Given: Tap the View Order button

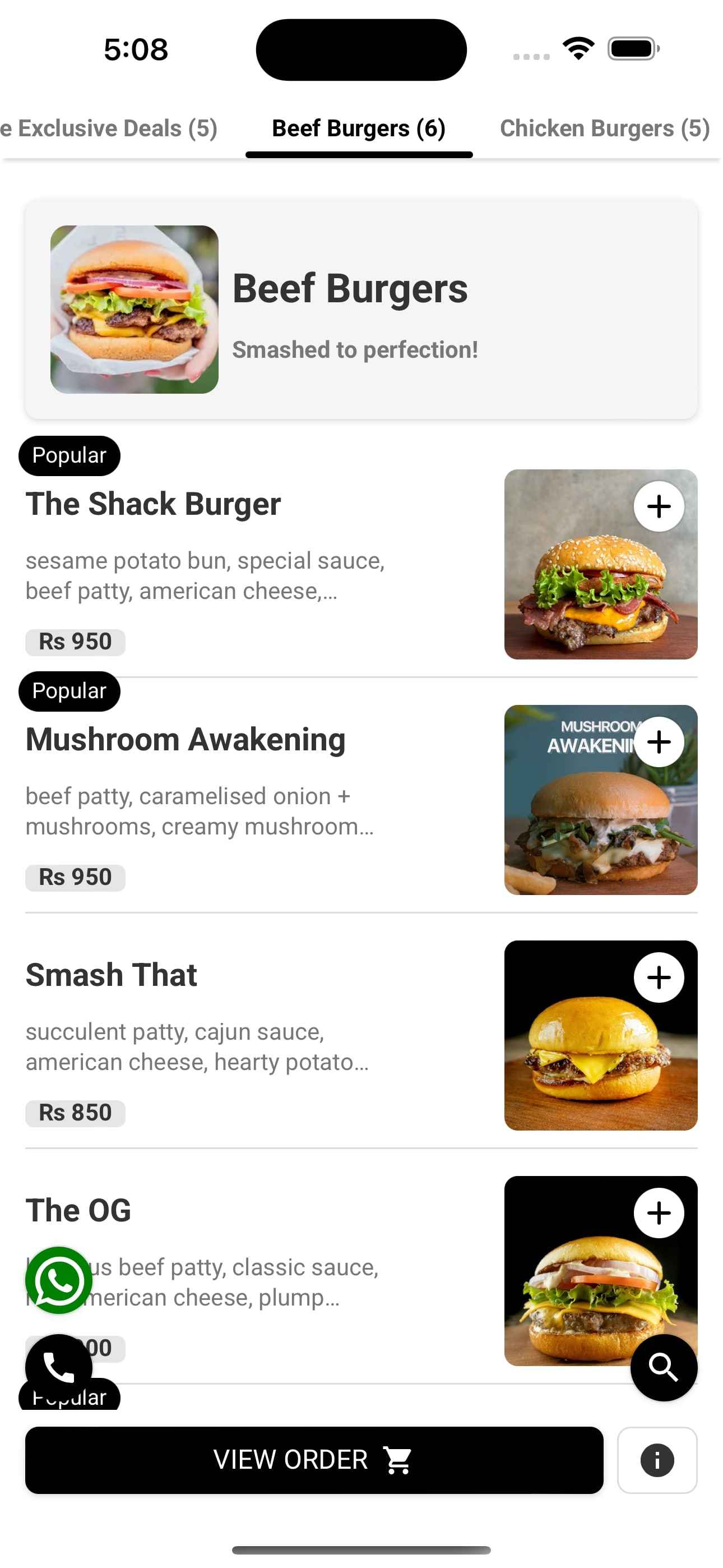Looking at the screenshot, I should [313, 1460].
